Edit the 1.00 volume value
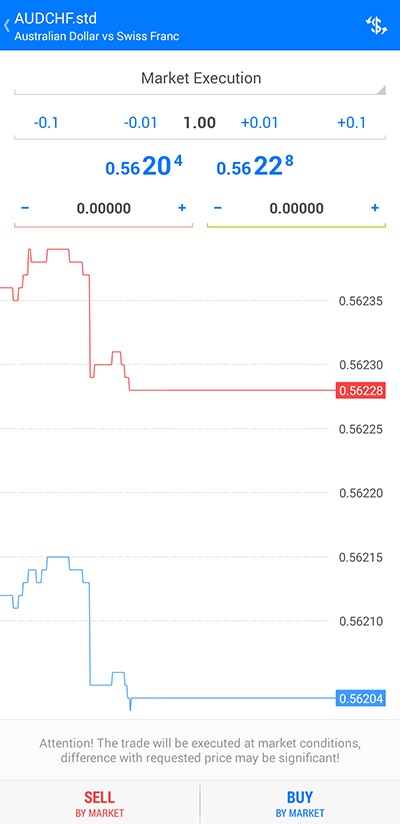This screenshot has height=824, width=400. 199,123
